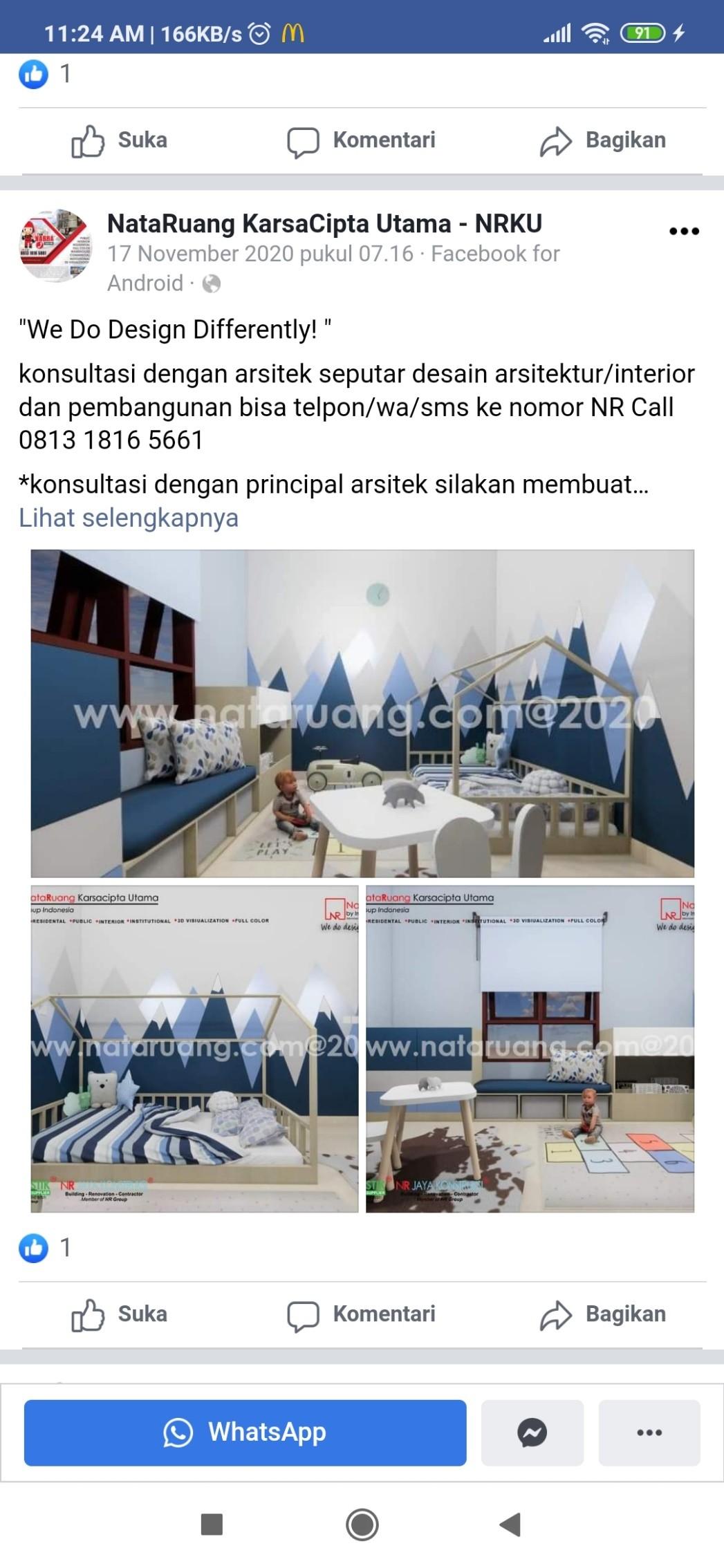
Task: Message the page via Messenger icon
Action: (x=532, y=1432)
